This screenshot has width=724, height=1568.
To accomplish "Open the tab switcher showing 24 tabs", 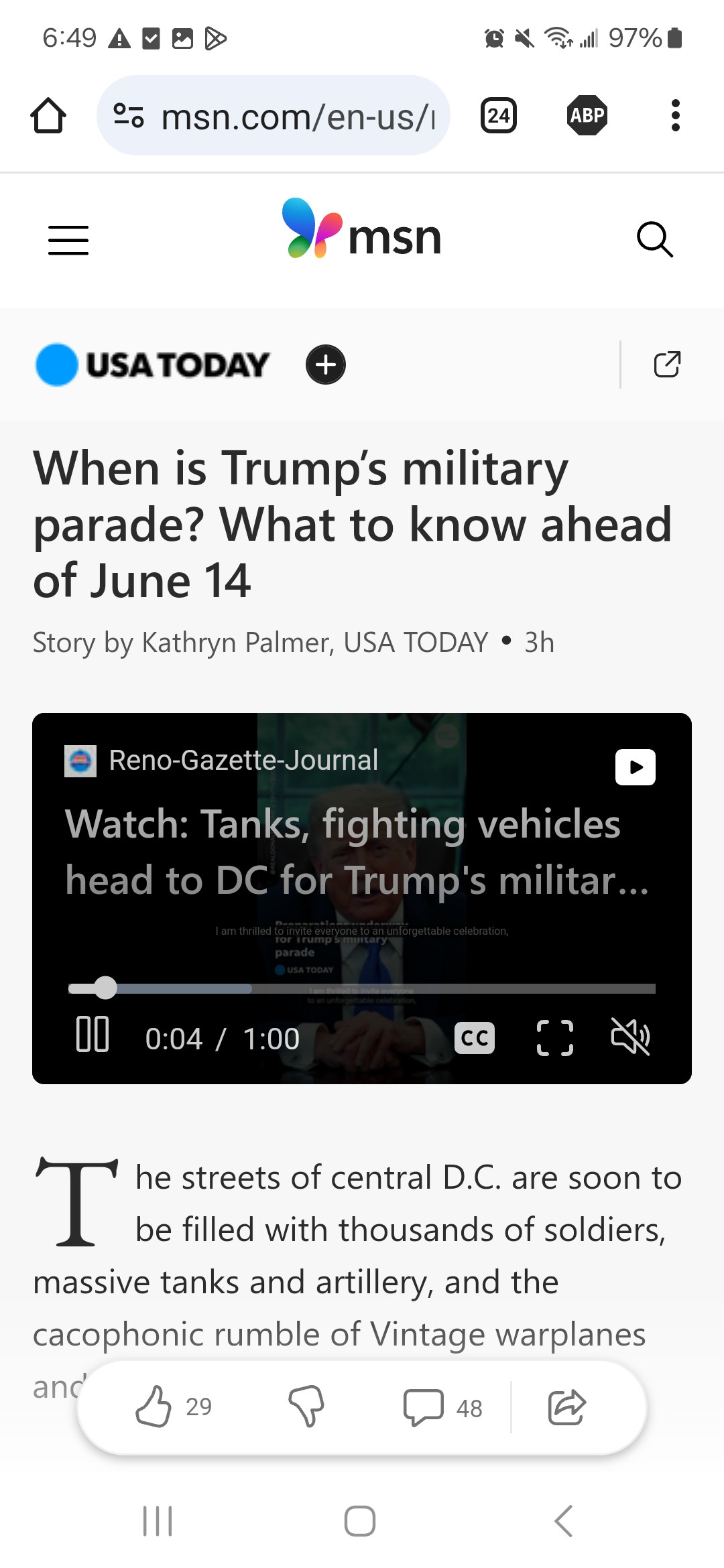I will (498, 116).
